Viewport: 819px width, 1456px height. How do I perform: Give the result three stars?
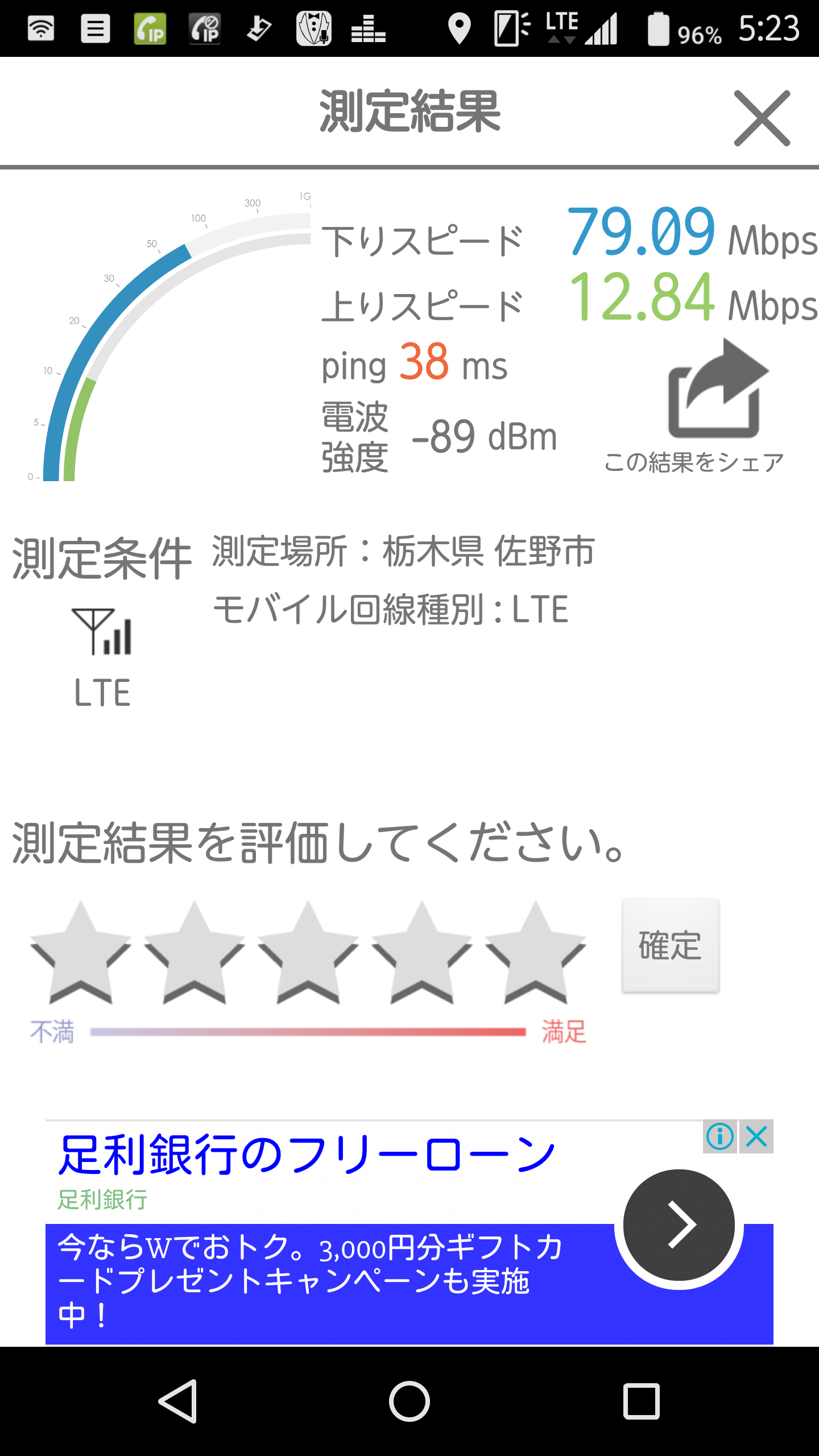(x=308, y=954)
